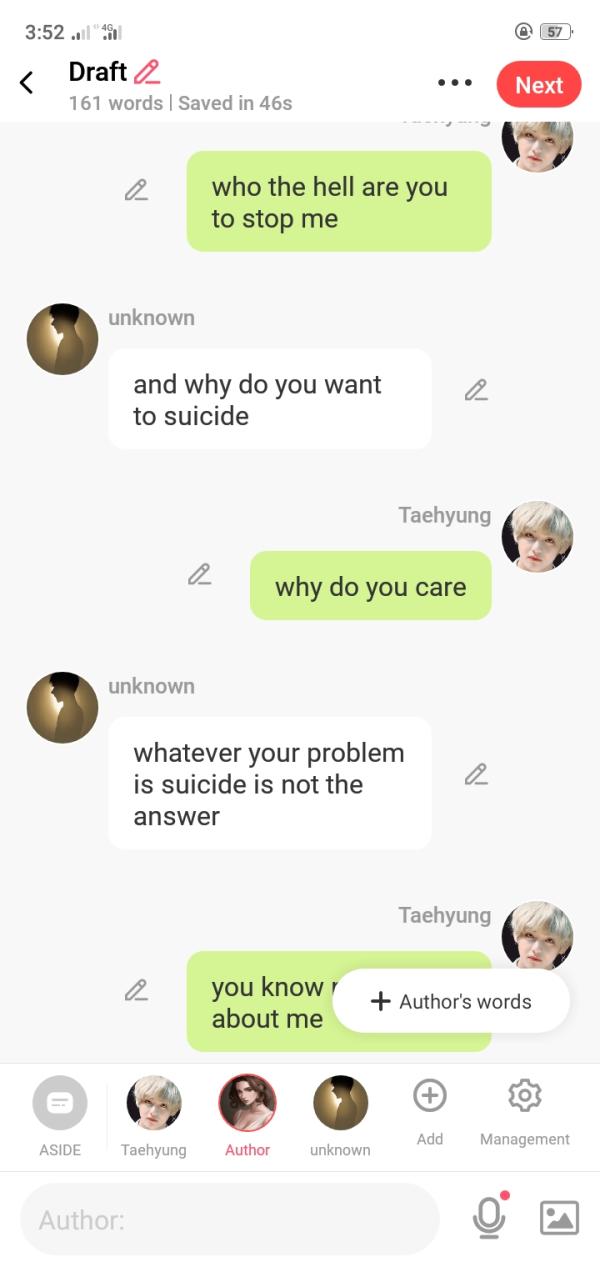
Task: Go back using the arrow icon
Action: (x=27, y=83)
